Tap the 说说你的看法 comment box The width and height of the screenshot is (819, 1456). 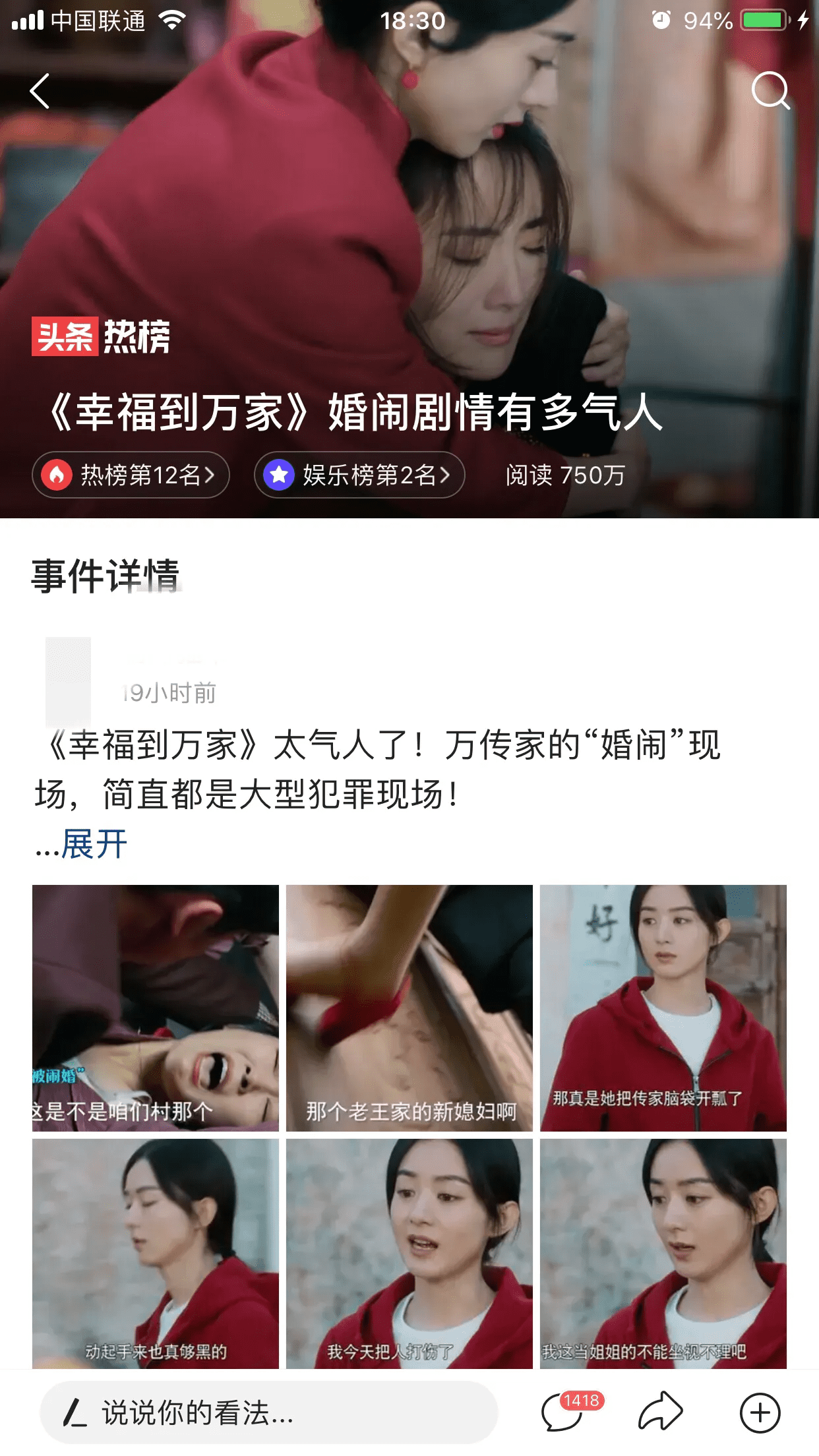[269, 1412]
